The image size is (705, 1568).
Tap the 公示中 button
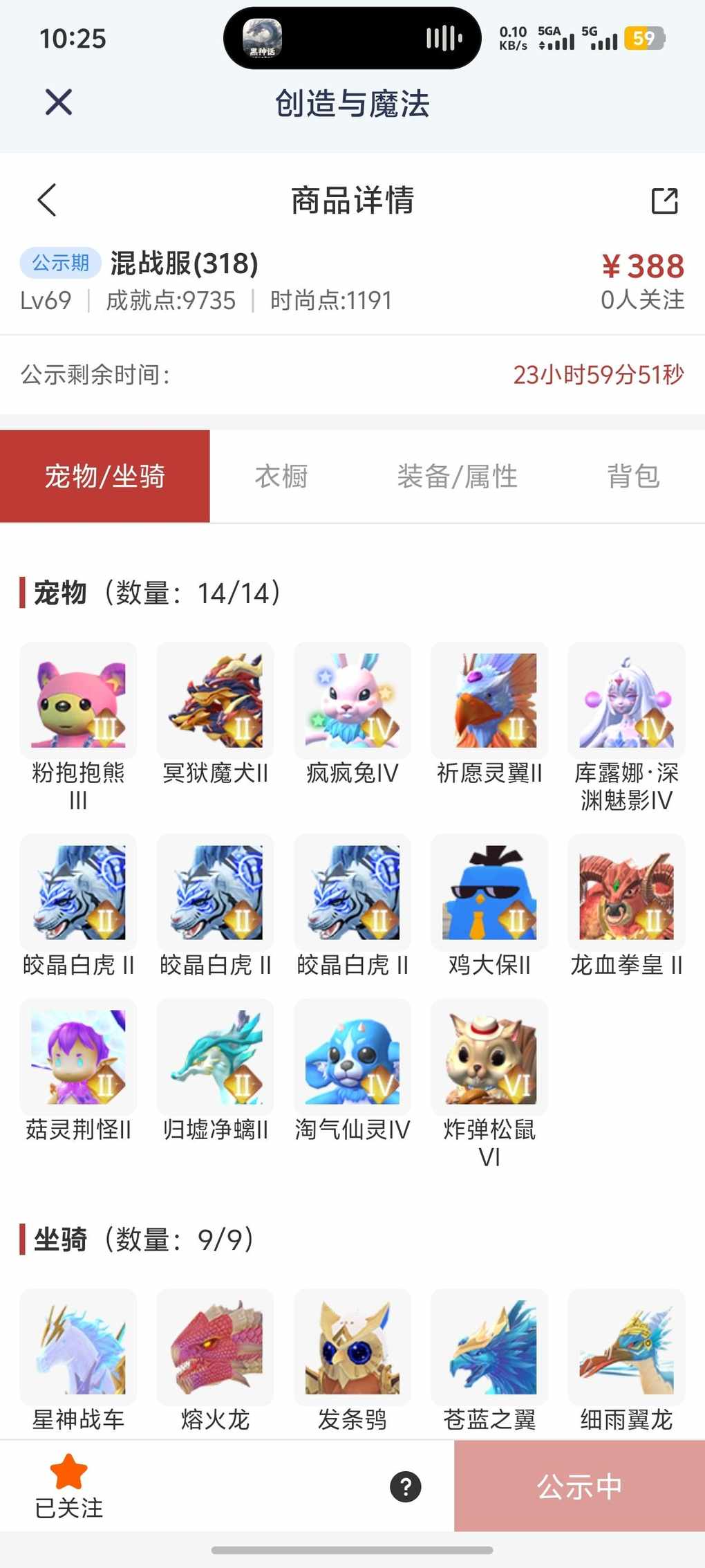[579, 1486]
